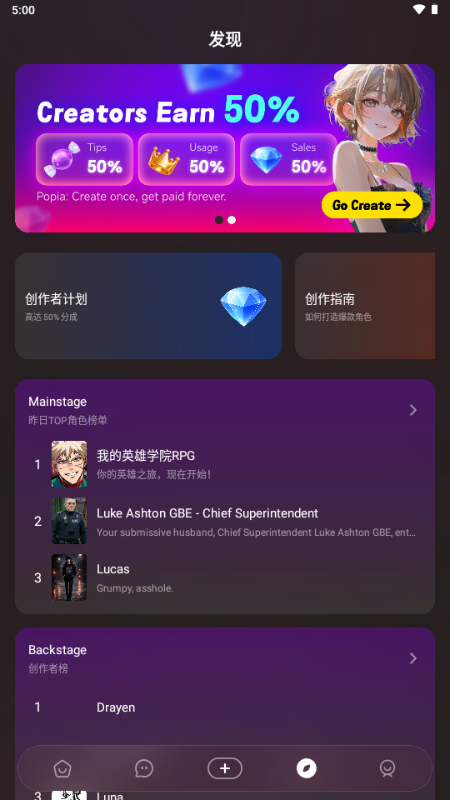Tap the Go Create banner button
Image resolution: width=450 pixels, height=800 pixels.
click(372, 205)
